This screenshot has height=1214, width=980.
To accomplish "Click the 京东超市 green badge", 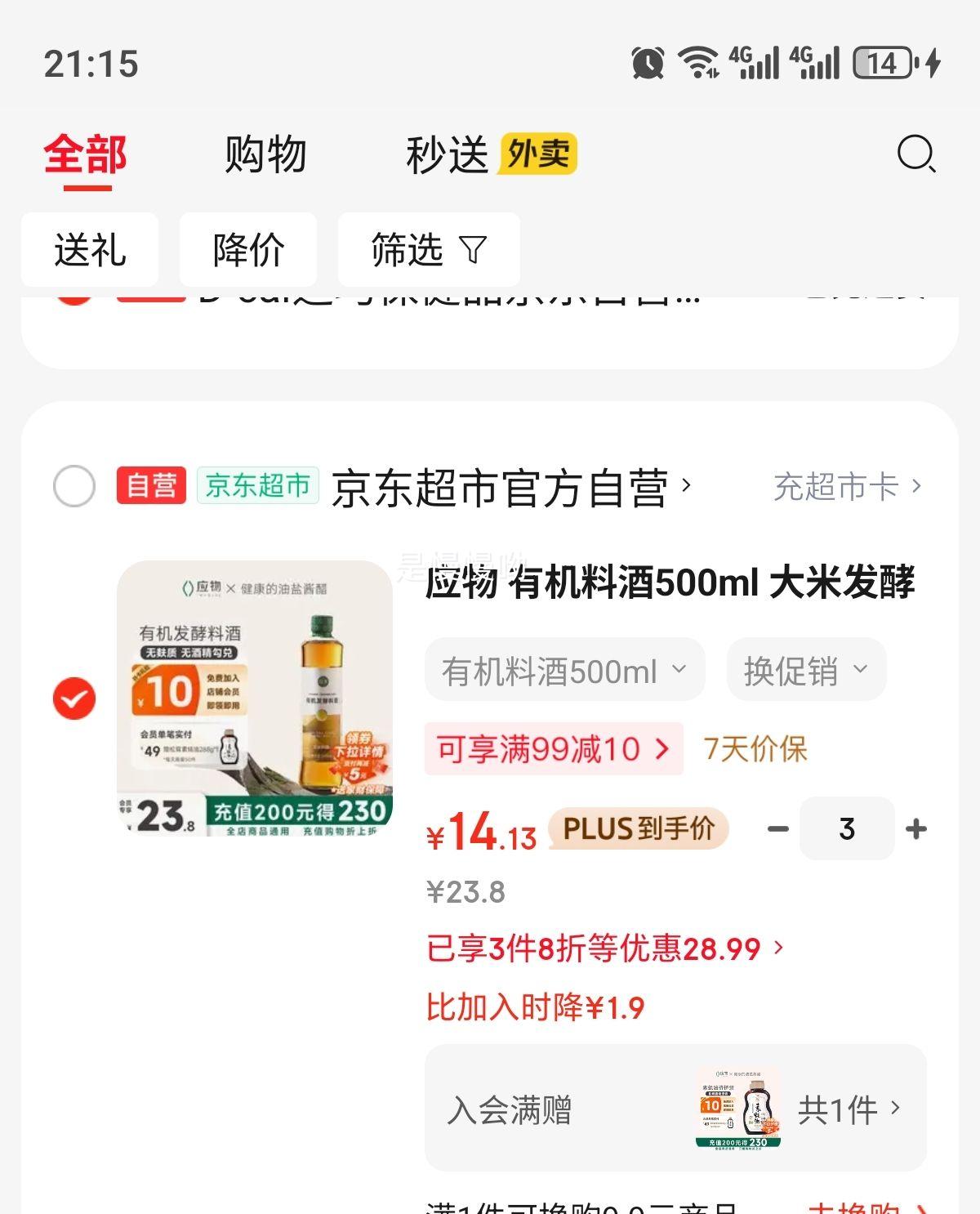I will pos(257,486).
